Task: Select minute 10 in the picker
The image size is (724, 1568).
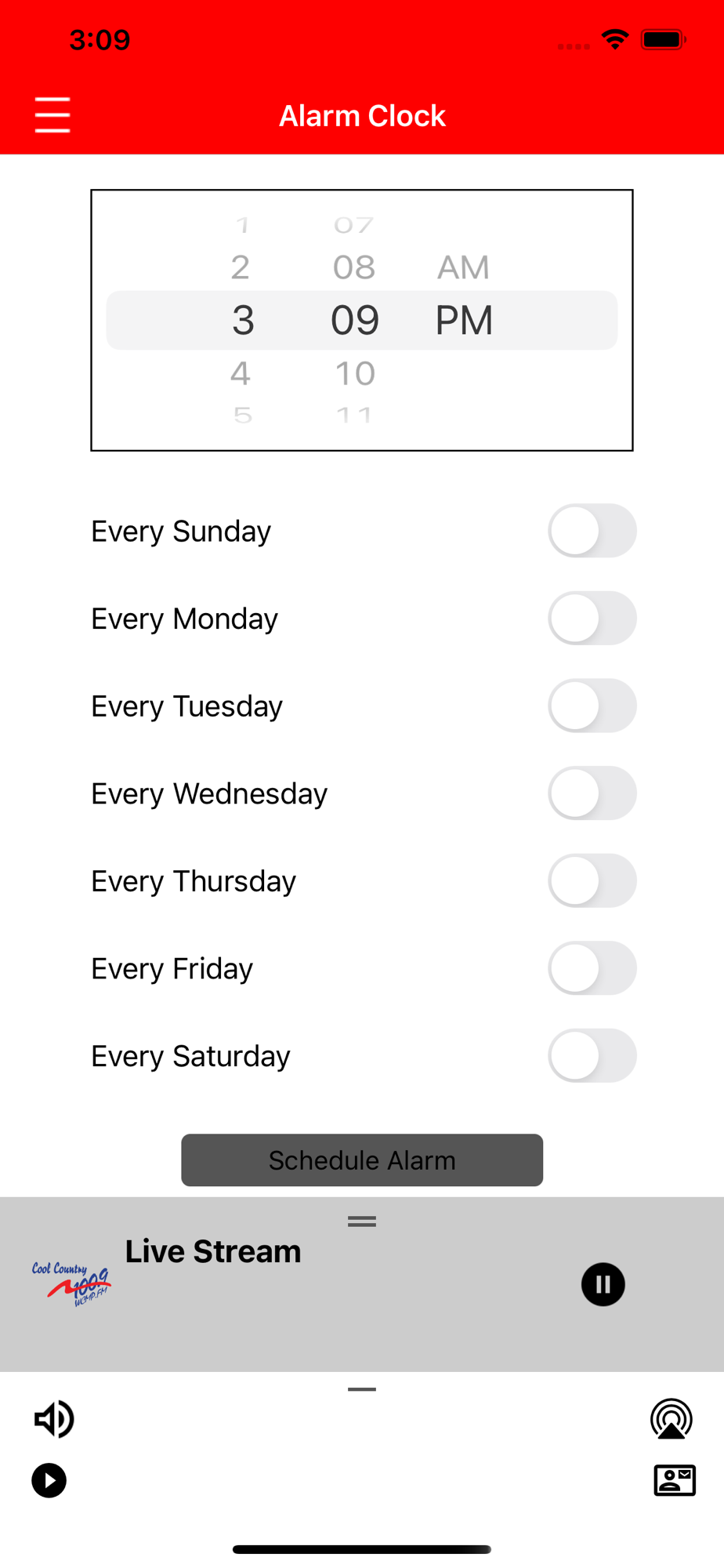Action: pos(355,373)
